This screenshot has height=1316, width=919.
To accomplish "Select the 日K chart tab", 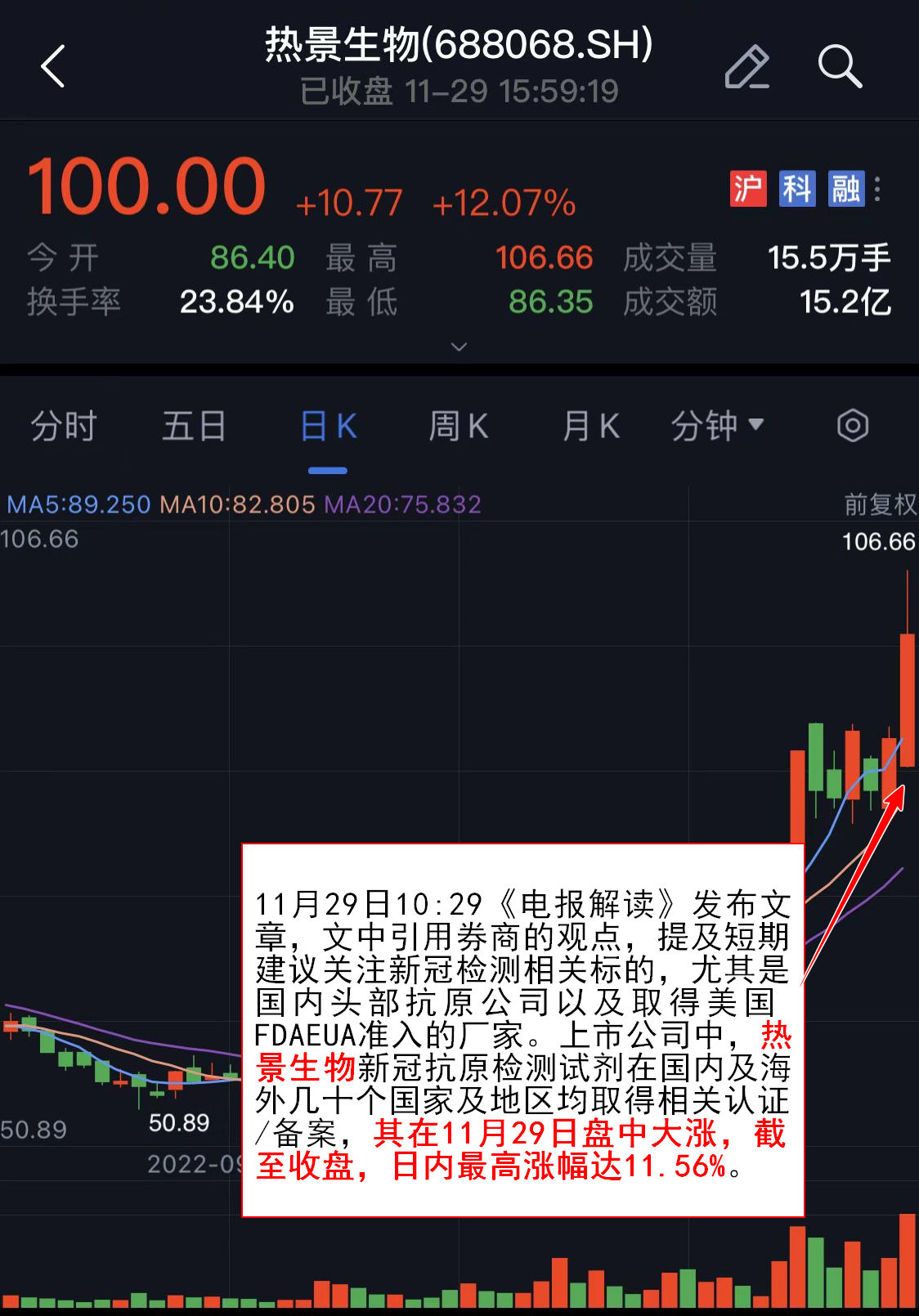I will coord(328,426).
